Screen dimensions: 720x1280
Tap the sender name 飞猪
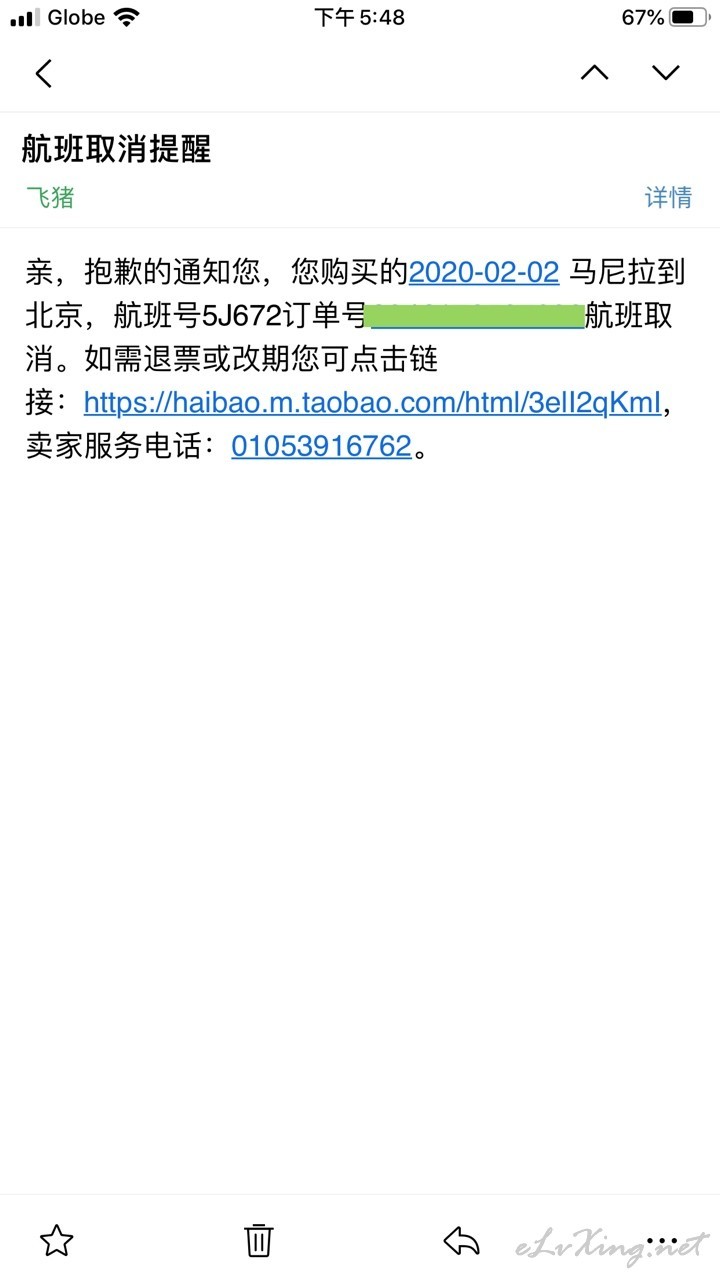[50, 197]
